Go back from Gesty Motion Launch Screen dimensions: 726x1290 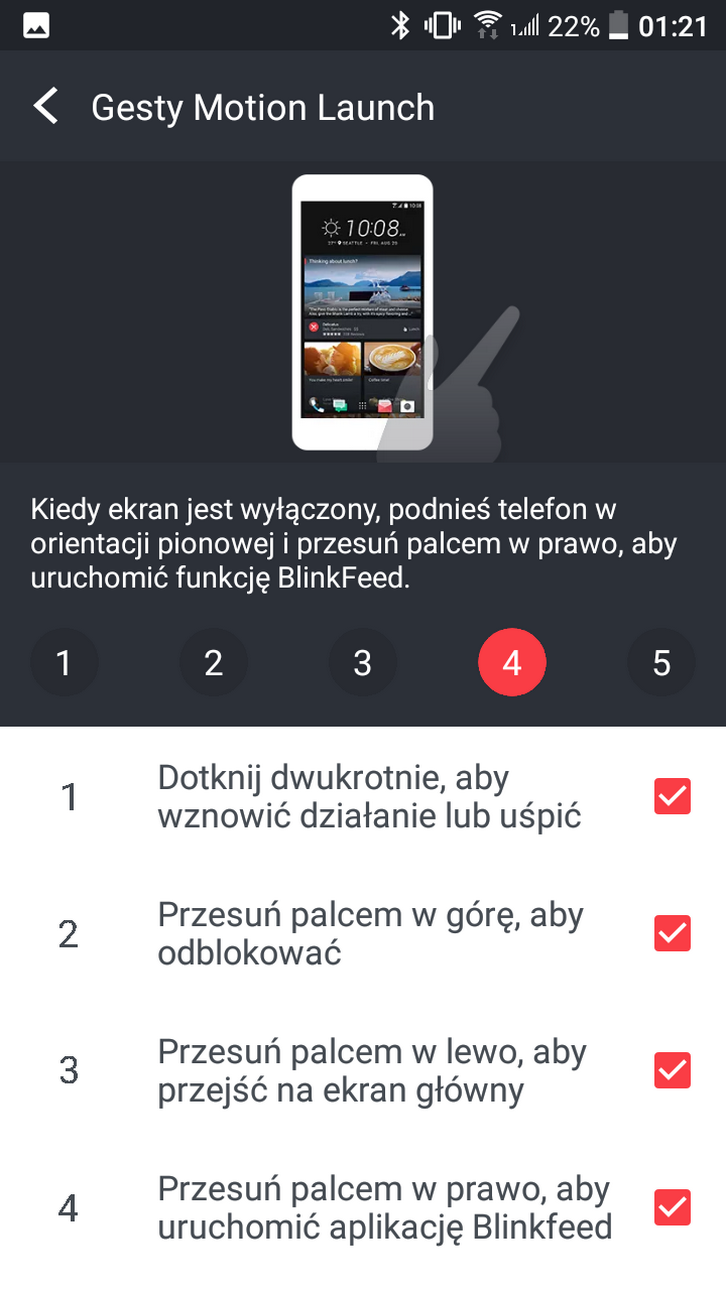pos(46,106)
